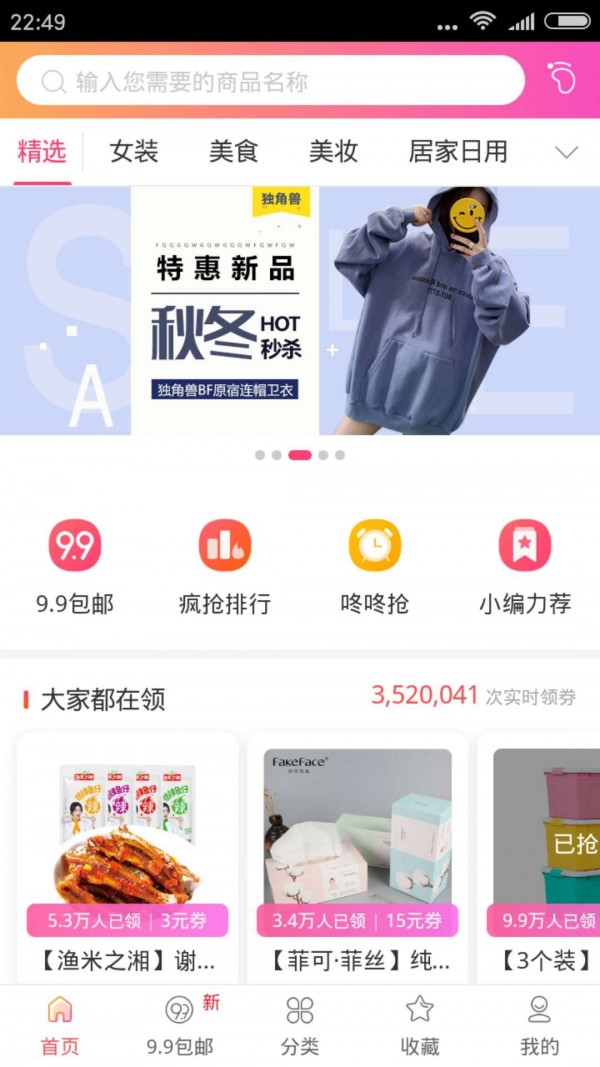Tap the product name search box
This screenshot has width=600, height=1067.
point(270,81)
